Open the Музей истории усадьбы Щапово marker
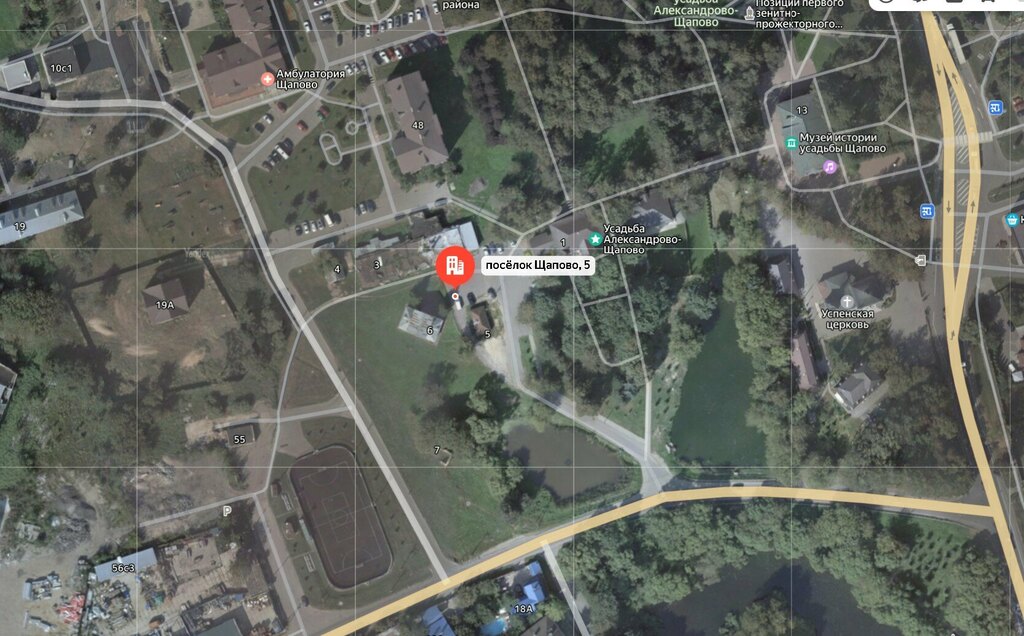 click(791, 143)
